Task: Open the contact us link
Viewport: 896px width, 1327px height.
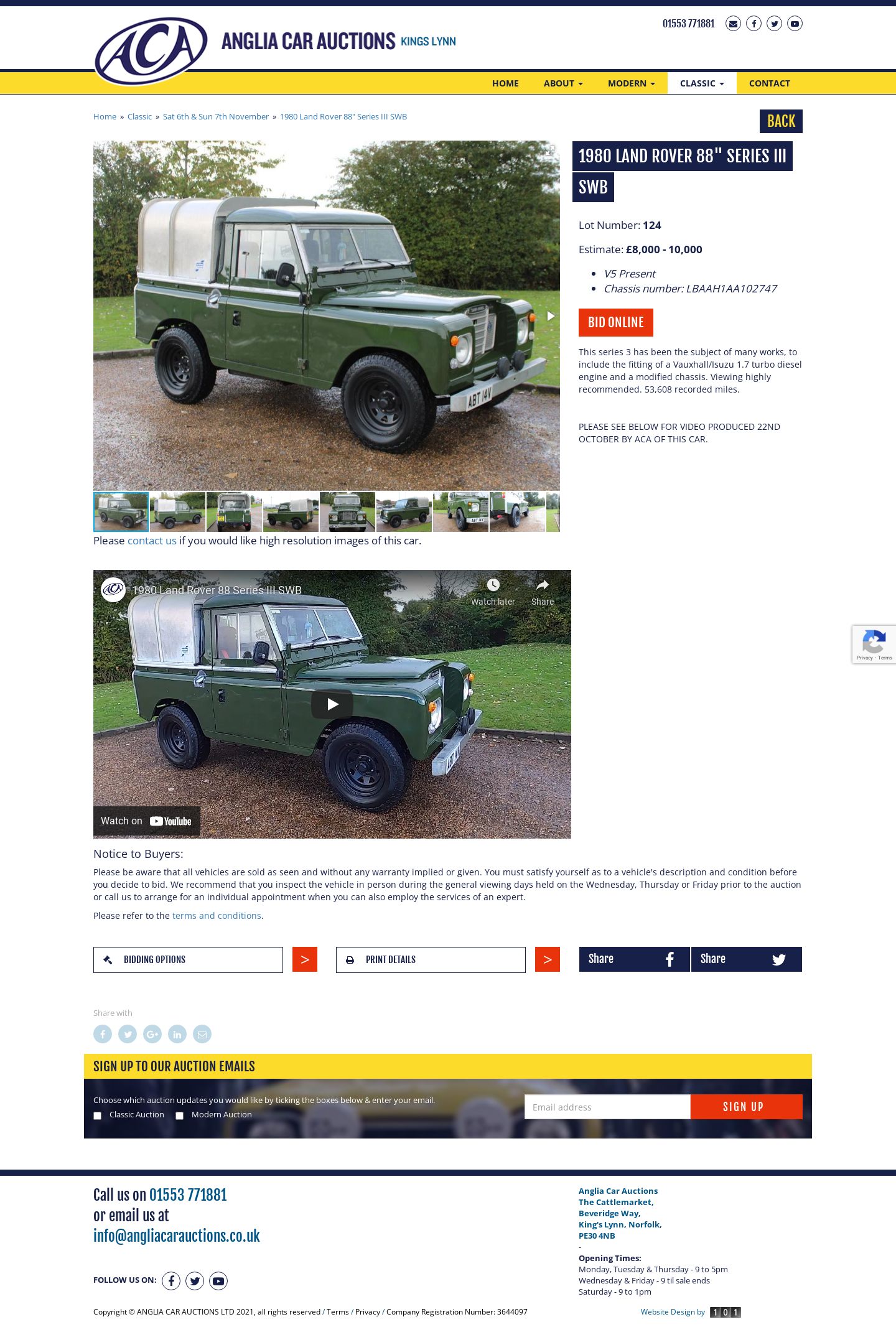Action: pyautogui.click(x=152, y=541)
